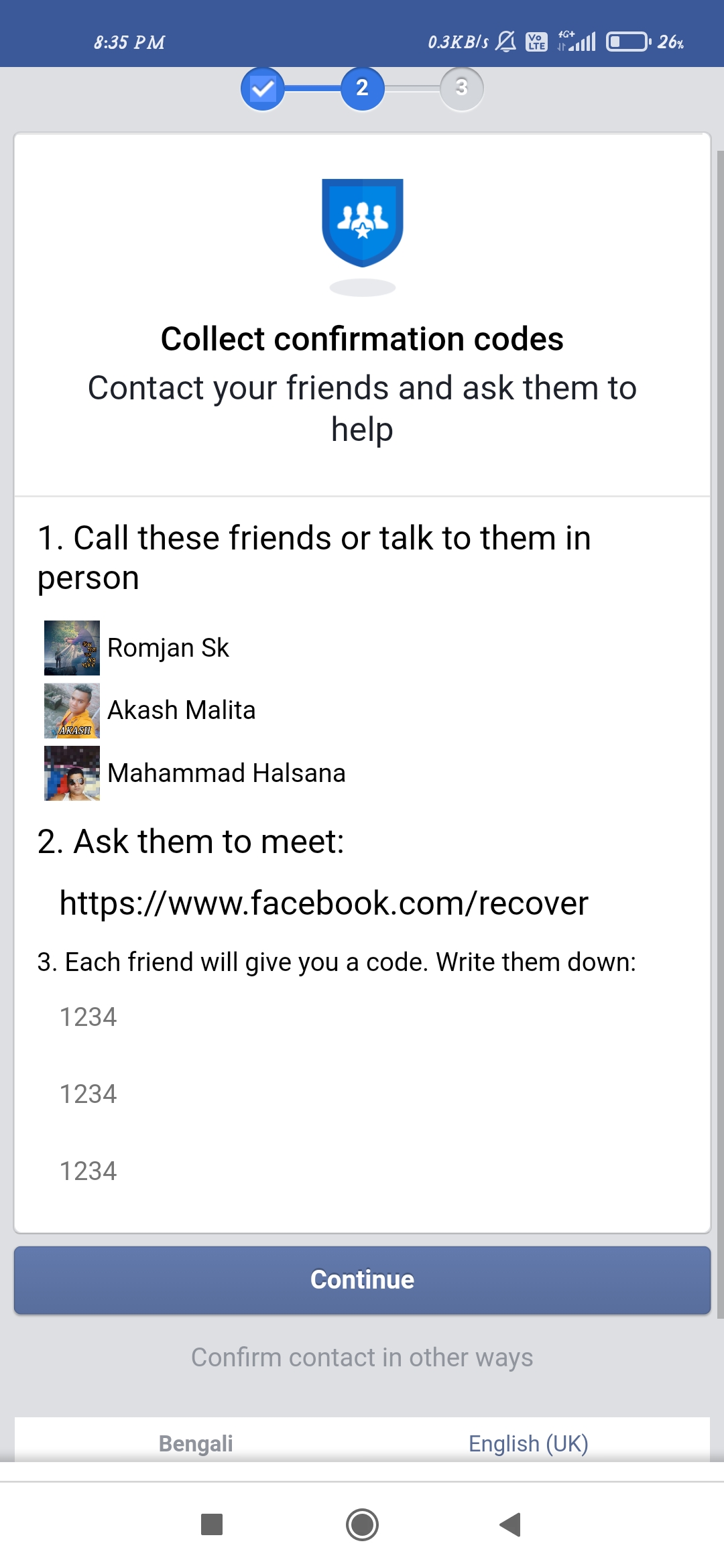The image size is (724, 1568).
Task: Open the facebook.com/recover link
Action: click(x=323, y=903)
